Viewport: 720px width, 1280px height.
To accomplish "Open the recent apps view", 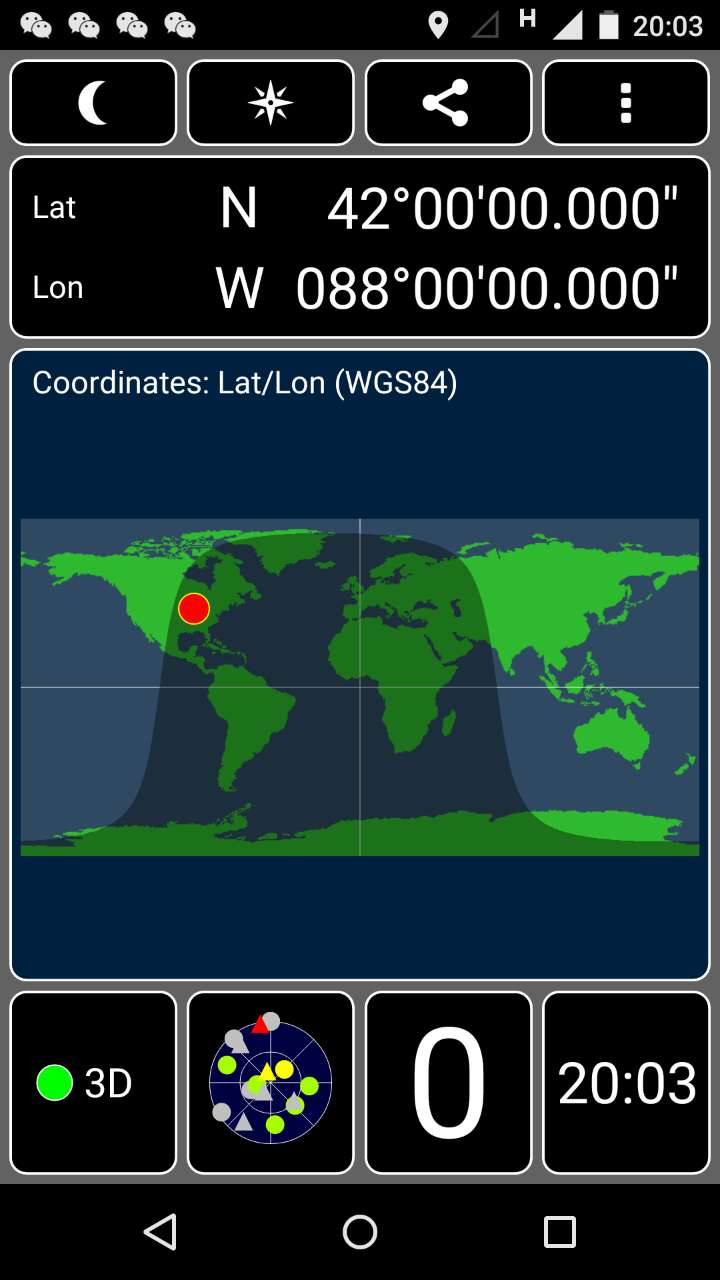I will (x=560, y=1232).
